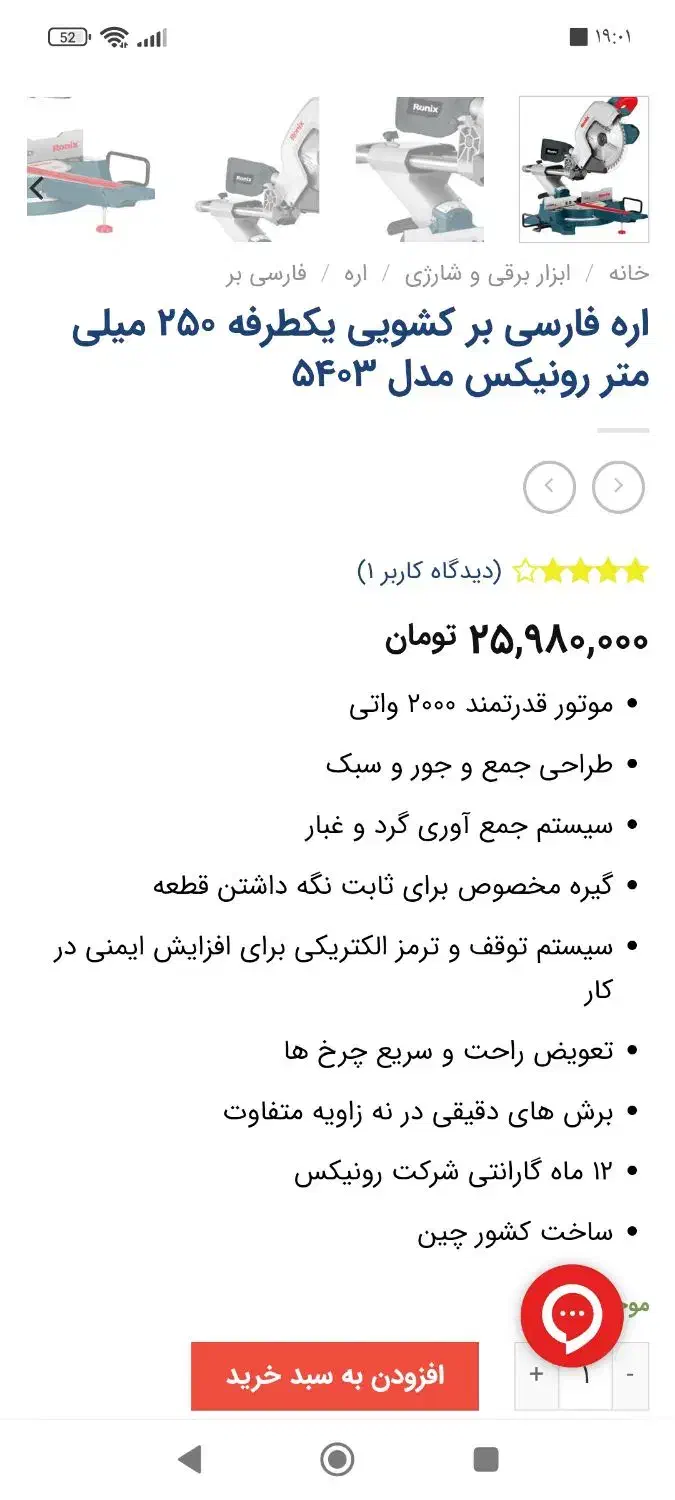Open the فارسی بر breadcrumb link
The width and height of the screenshot is (675, 1500).
click(266, 273)
